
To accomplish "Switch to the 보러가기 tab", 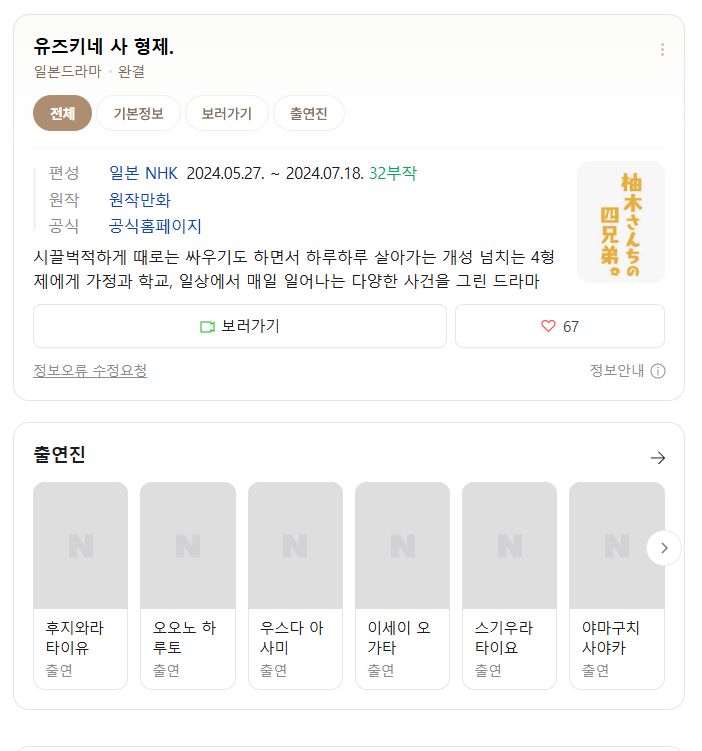I will (226, 114).
